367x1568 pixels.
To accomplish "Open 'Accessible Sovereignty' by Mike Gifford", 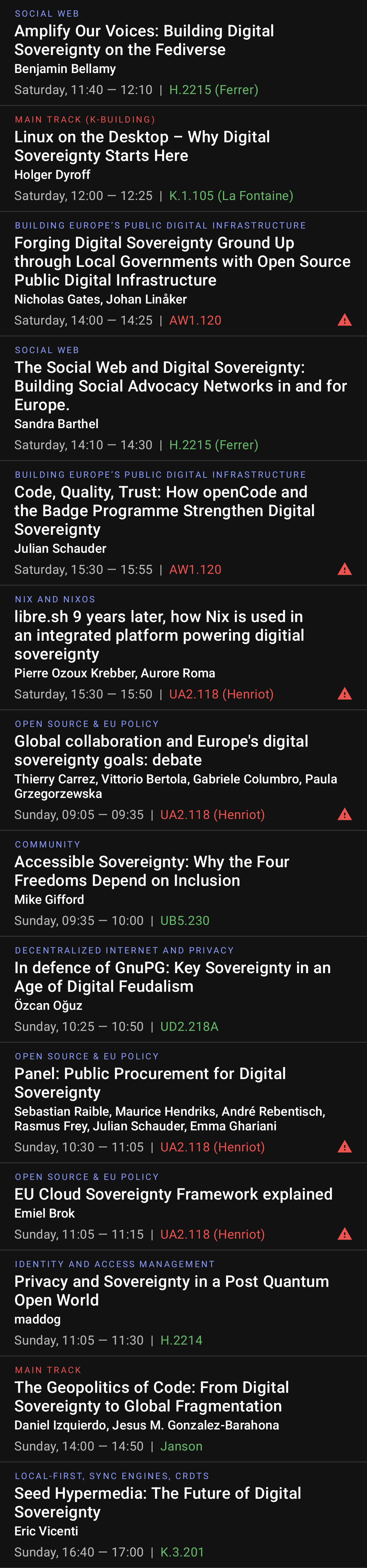I will (x=152, y=871).
